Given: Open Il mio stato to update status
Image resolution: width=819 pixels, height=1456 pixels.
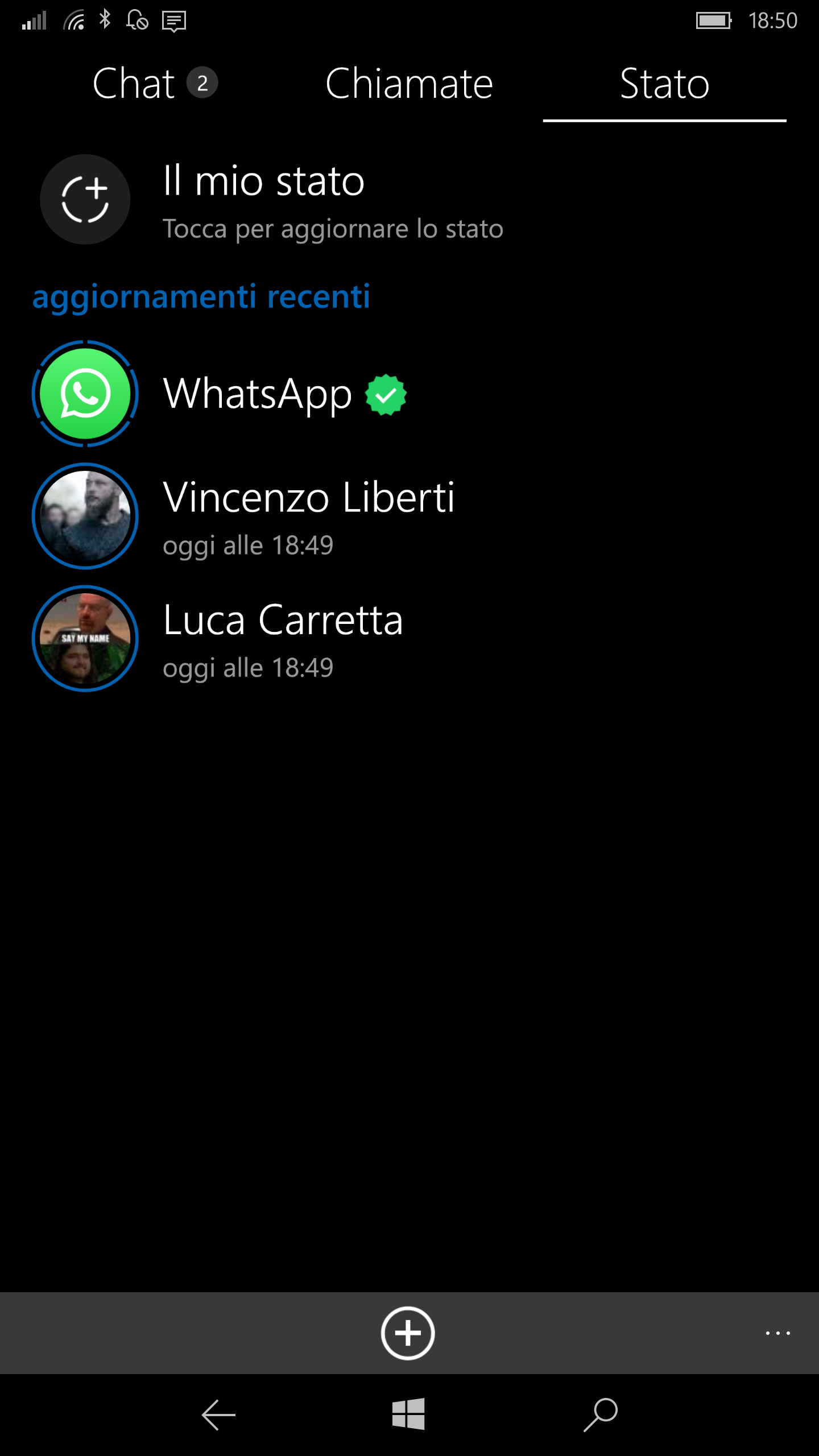Looking at the screenshot, I should [409, 200].
